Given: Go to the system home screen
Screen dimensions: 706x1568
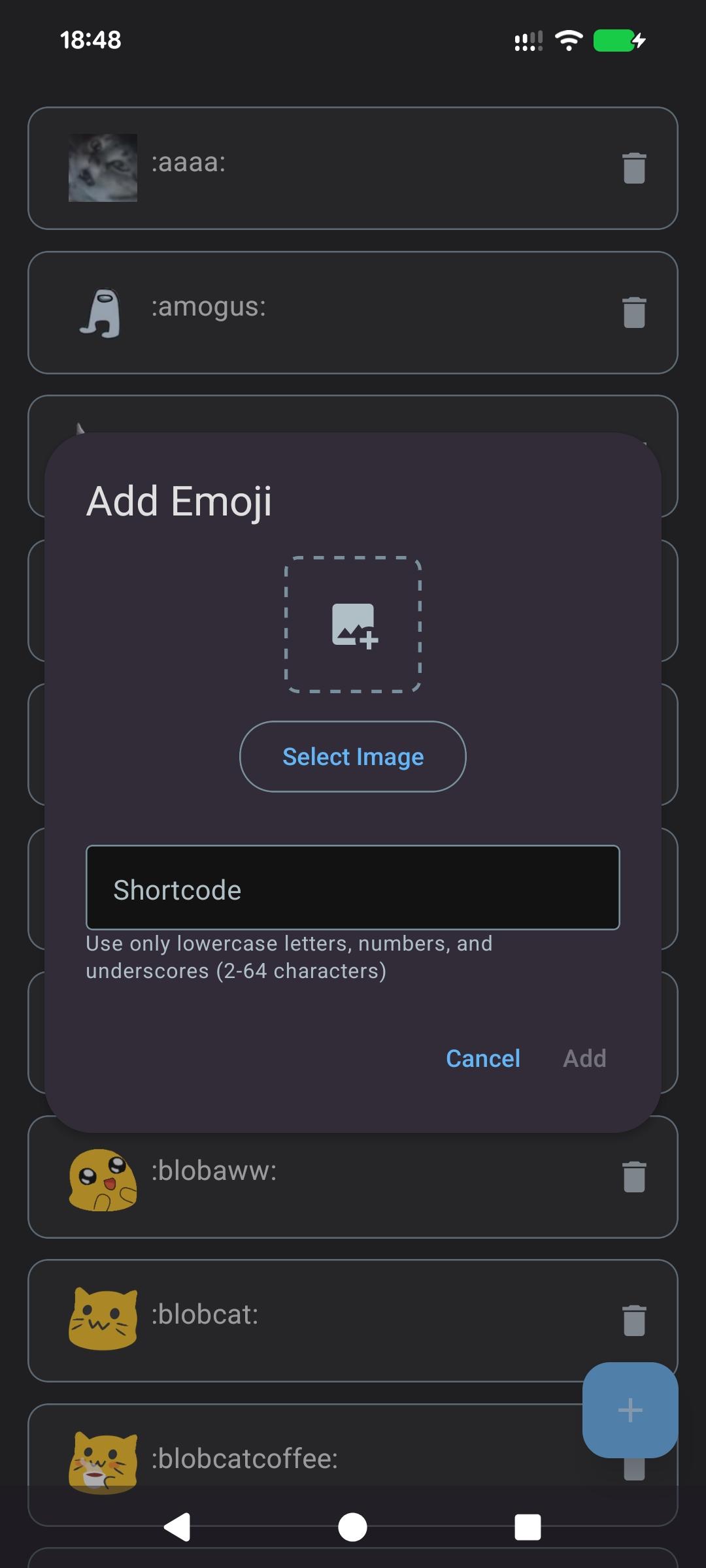Looking at the screenshot, I should click(x=353, y=1527).
